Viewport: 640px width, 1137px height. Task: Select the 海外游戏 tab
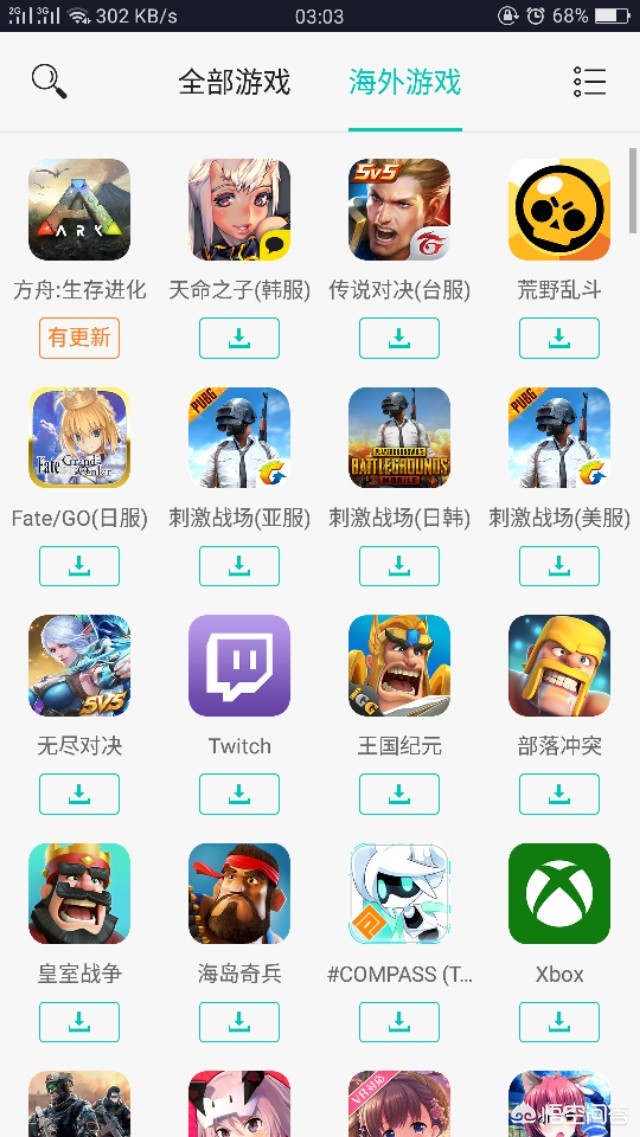coord(405,82)
